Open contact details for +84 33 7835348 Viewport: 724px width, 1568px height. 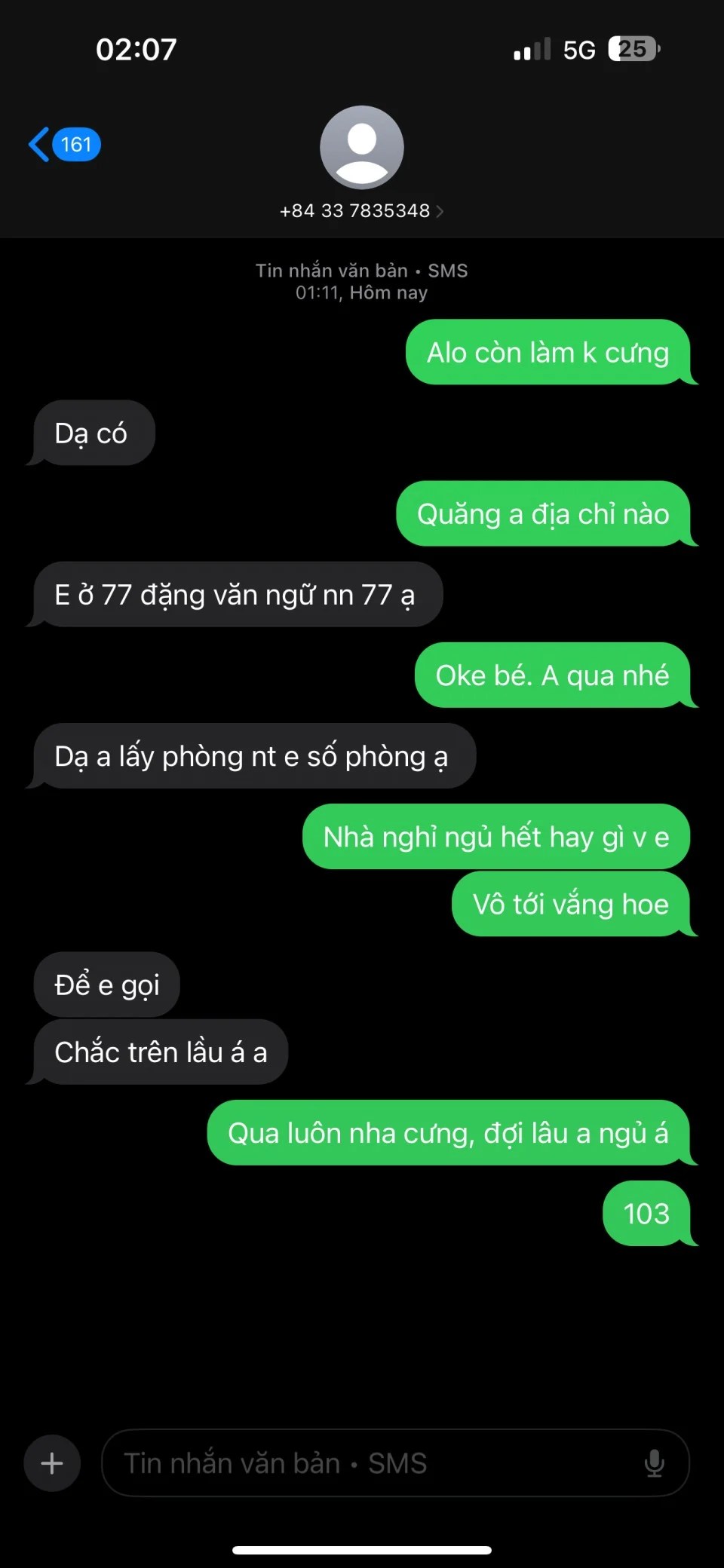coord(361,210)
